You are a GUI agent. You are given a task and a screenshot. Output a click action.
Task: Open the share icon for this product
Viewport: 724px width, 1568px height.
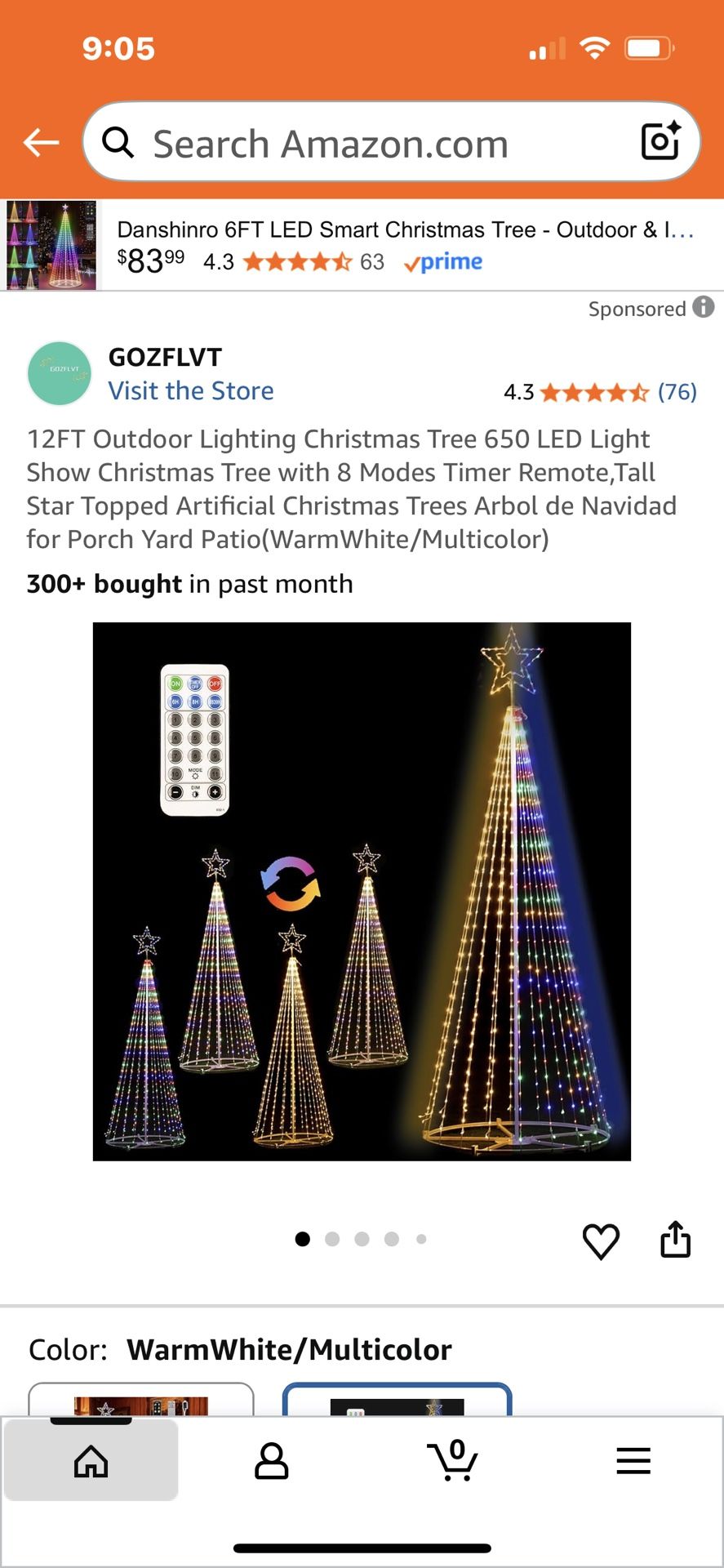click(676, 1240)
